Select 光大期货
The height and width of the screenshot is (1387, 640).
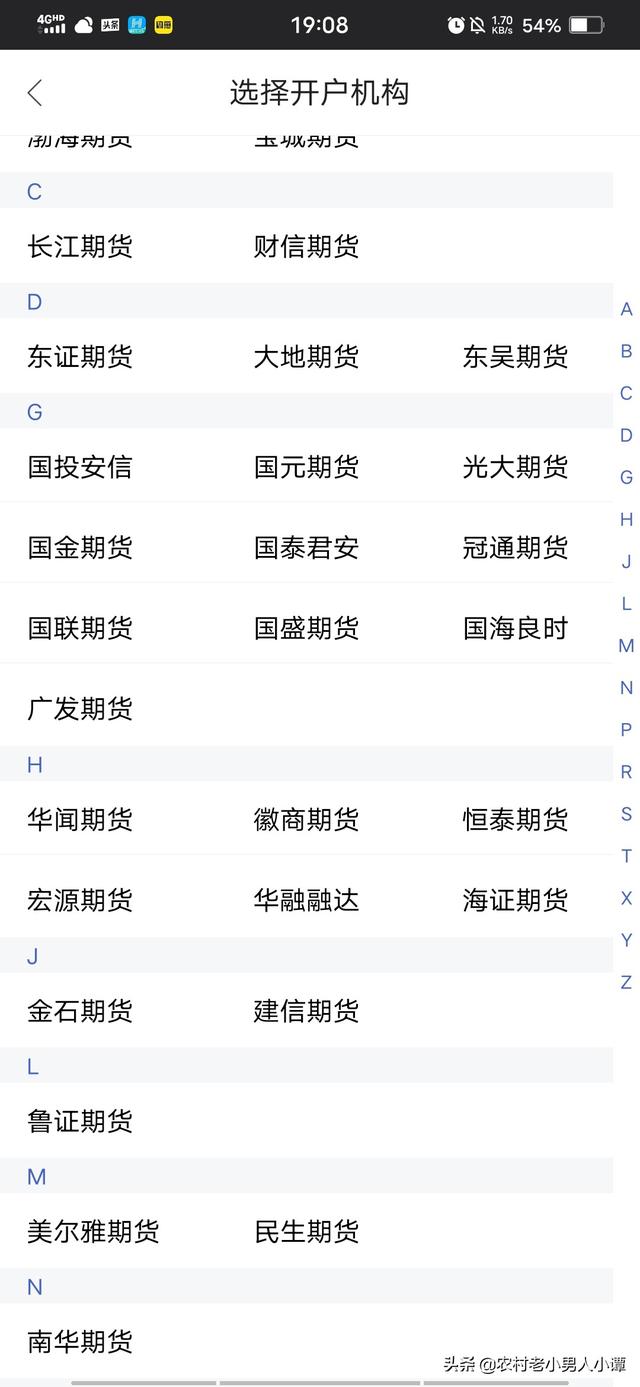coord(515,467)
